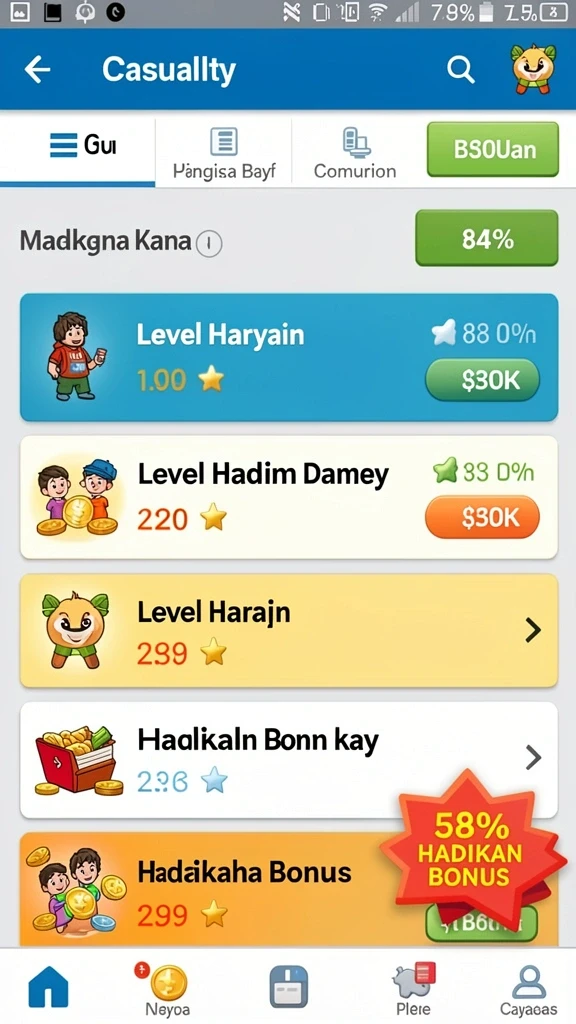
Task: Switch to the Plere tab
Action: (x=413, y=990)
